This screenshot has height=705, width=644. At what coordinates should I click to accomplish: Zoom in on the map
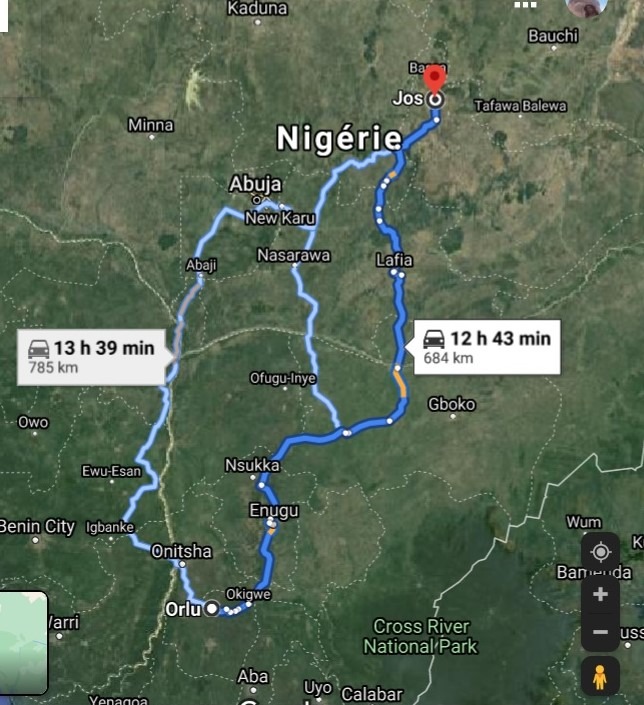point(600,594)
